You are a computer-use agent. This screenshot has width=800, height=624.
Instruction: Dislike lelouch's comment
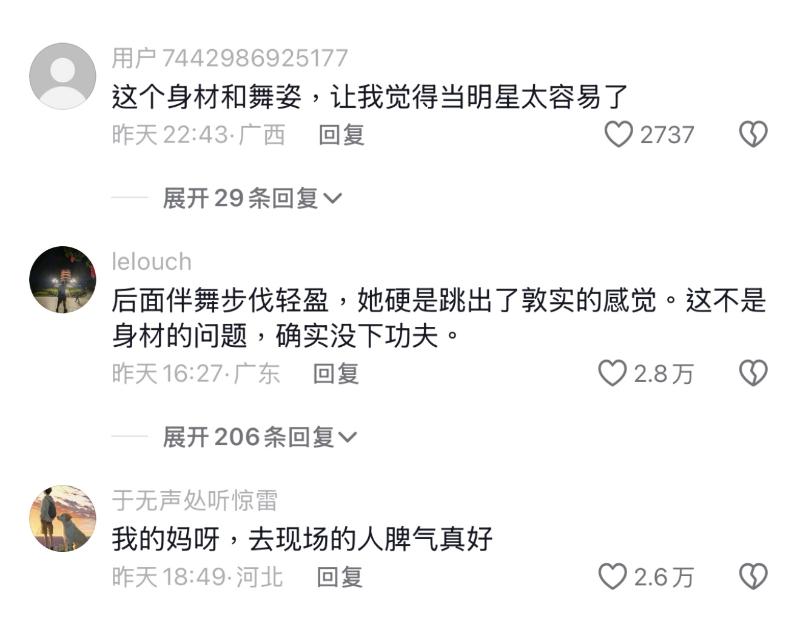click(752, 374)
